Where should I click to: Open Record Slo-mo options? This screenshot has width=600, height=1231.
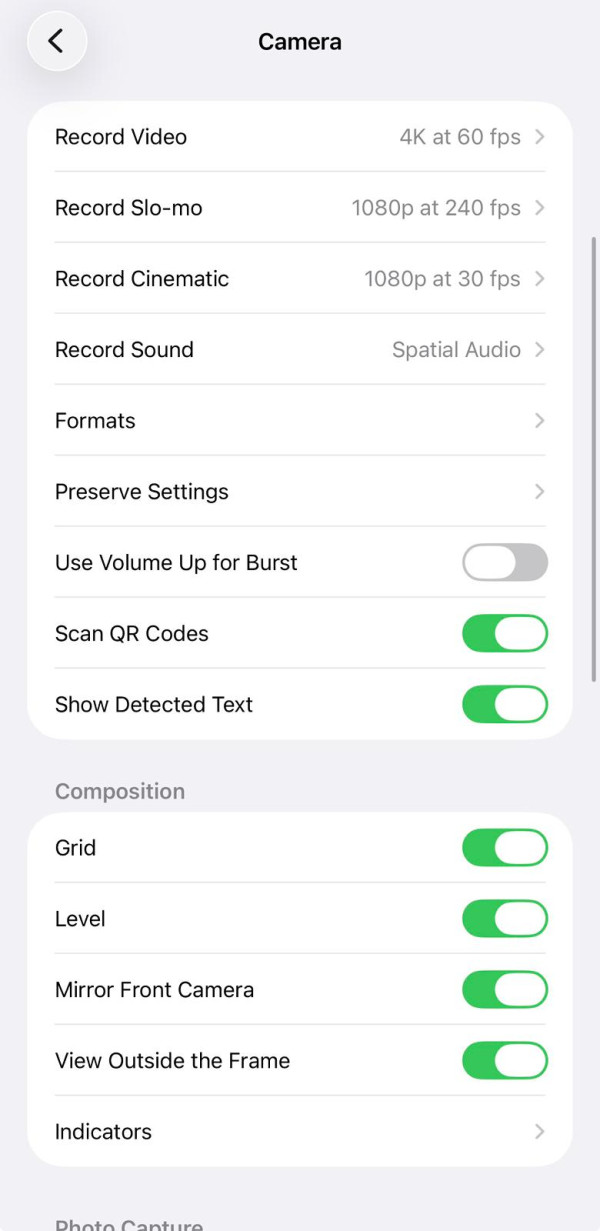tap(300, 208)
